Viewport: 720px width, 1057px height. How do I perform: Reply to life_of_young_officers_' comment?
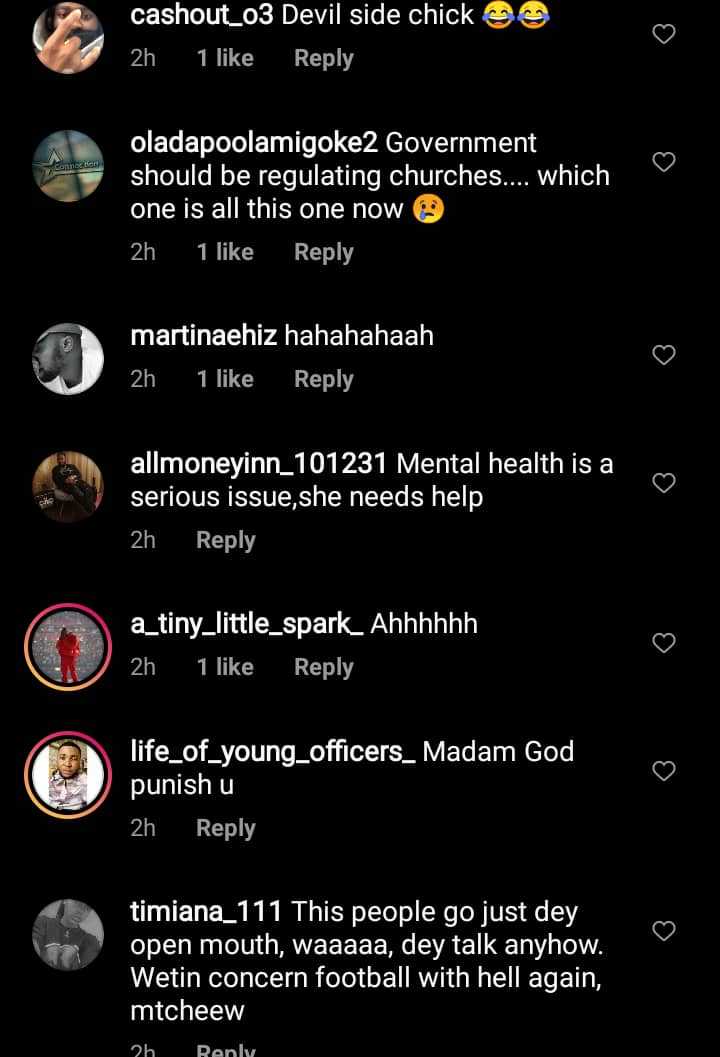click(225, 828)
